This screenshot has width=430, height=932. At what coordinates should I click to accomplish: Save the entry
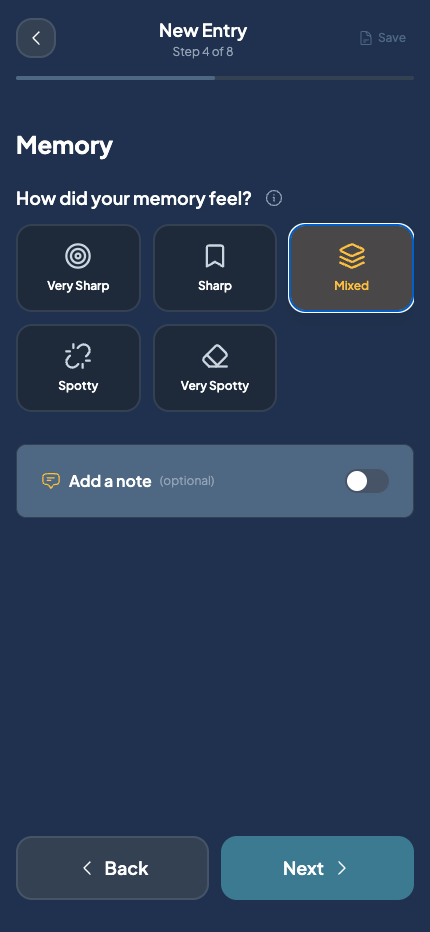(x=383, y=38)
